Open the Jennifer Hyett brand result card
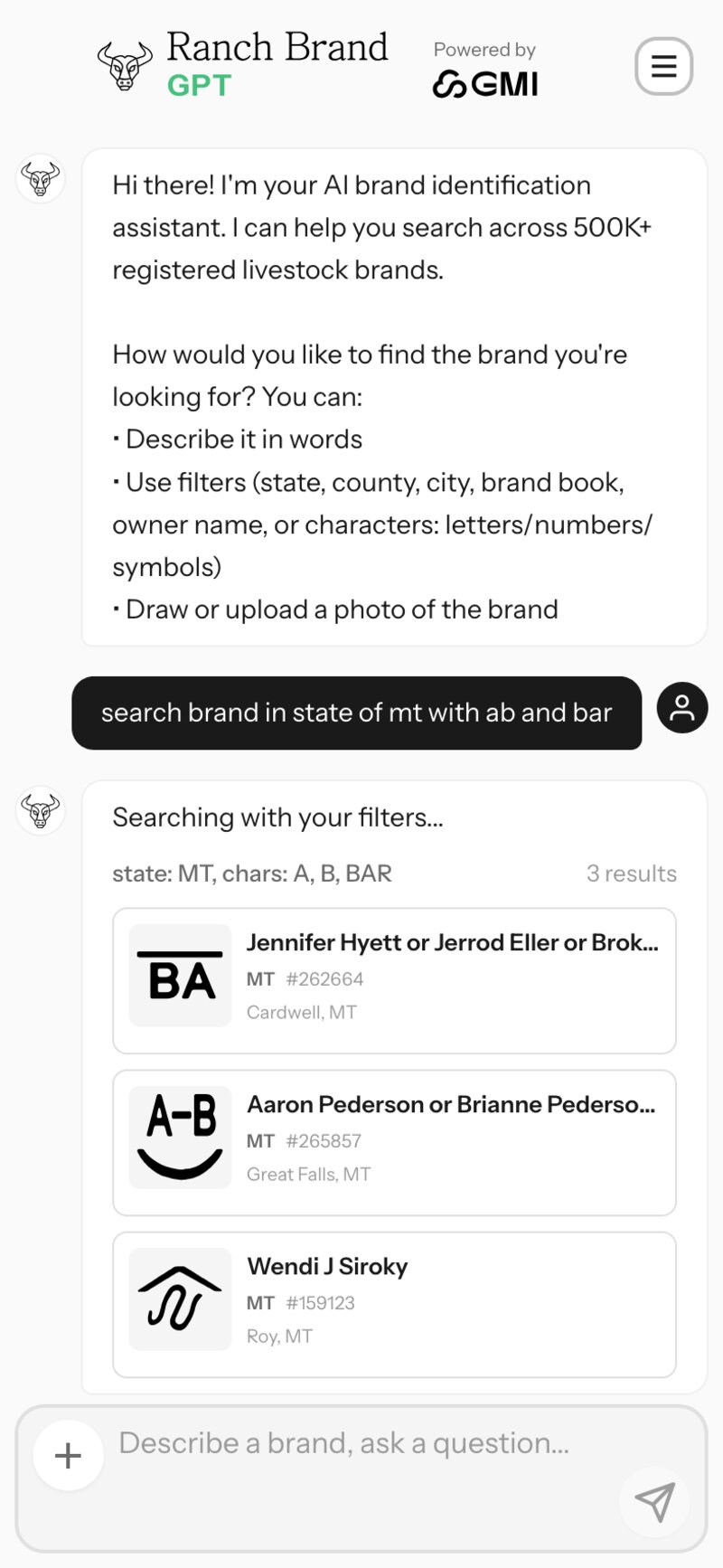 (x=393, y=980)
